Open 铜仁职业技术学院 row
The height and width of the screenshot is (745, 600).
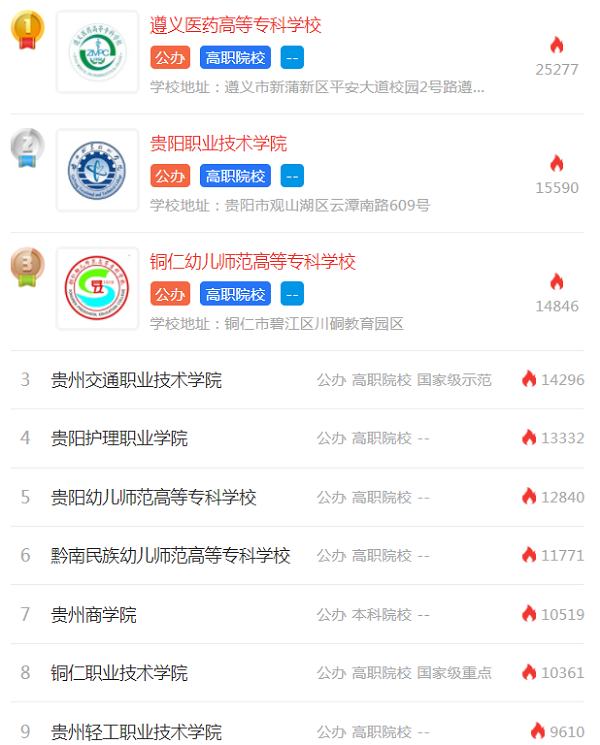(119, 673)
